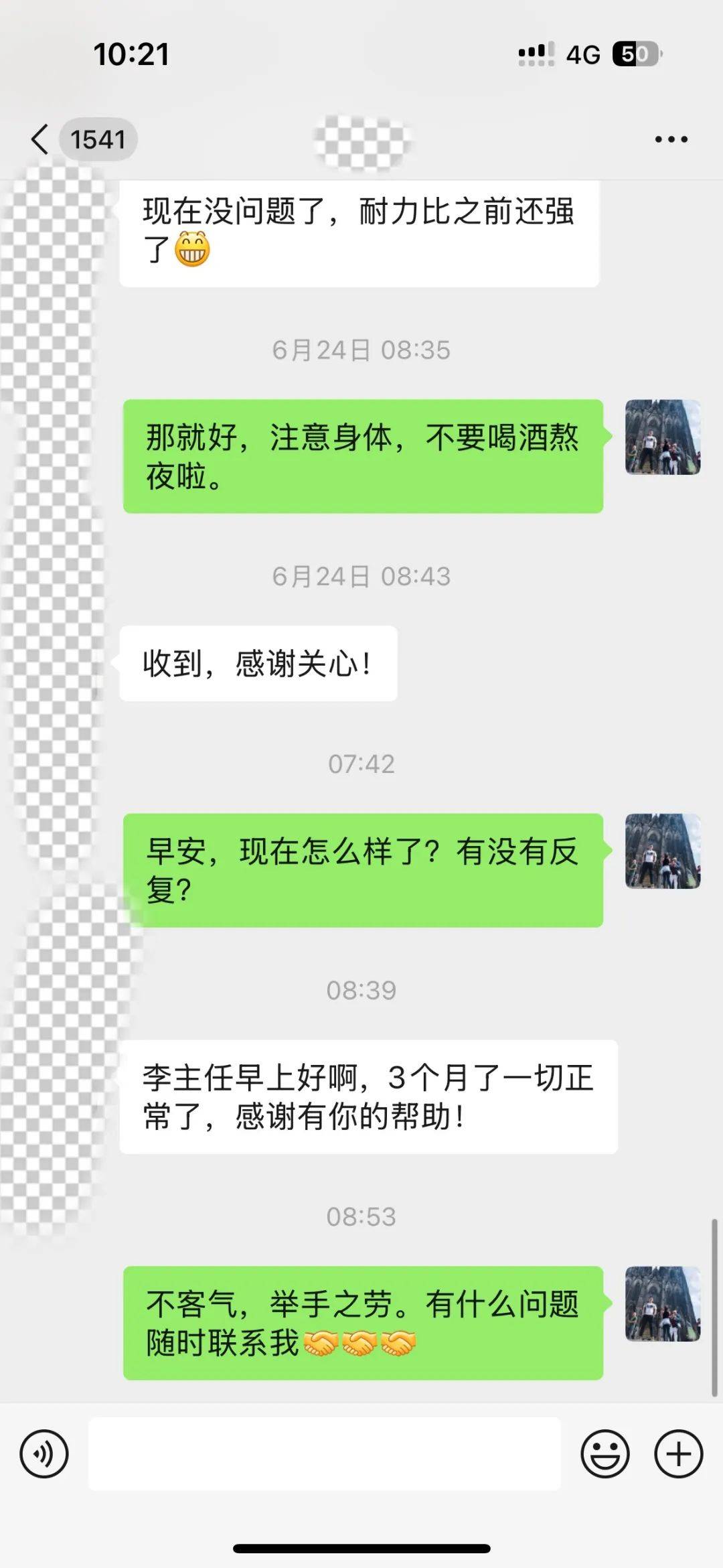Viewport: 723px width, 1568px height.
Task: Tap own avatar beside 不客气 message
Action: pyautogui.click(x=662, y=1304)
